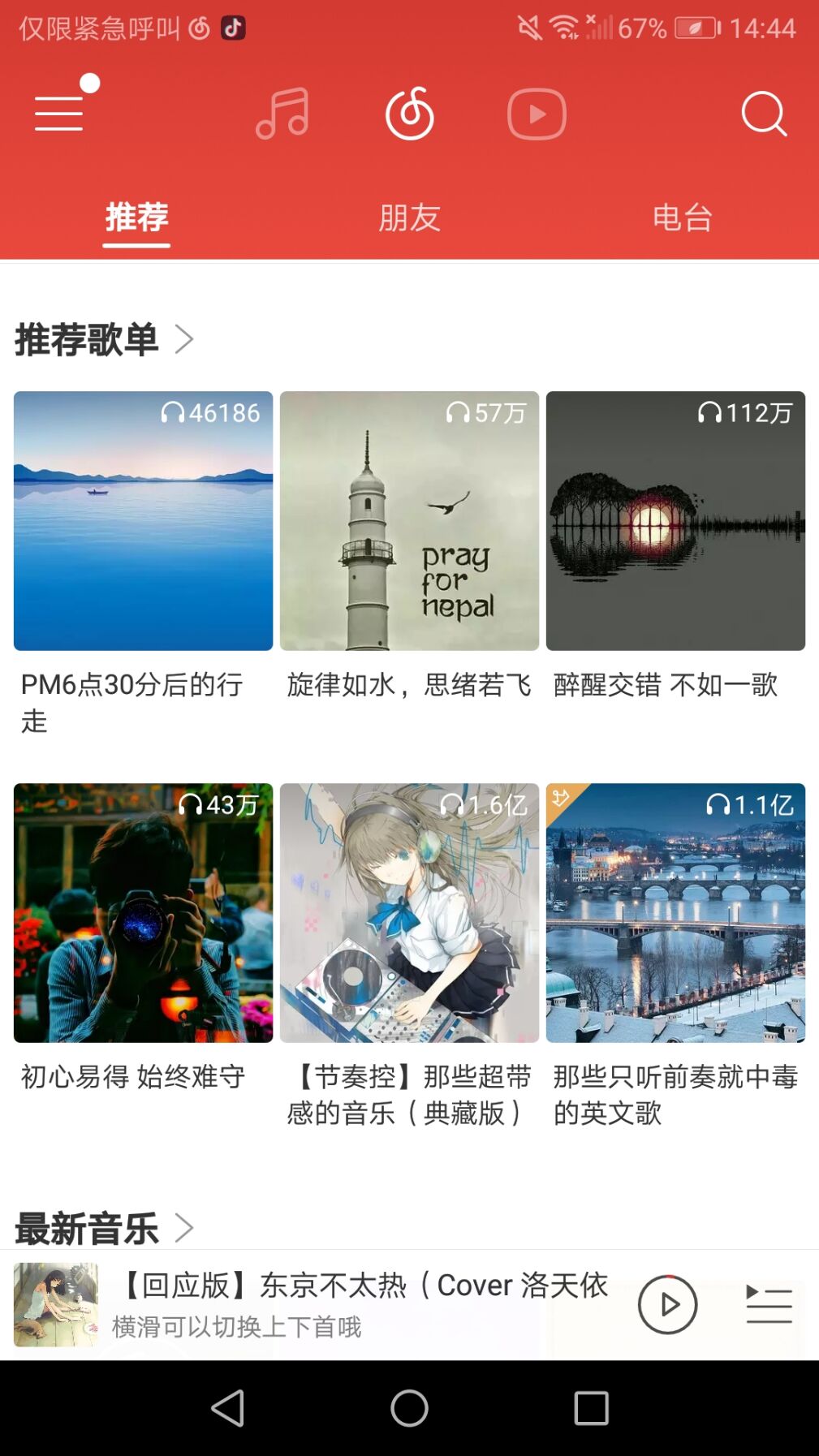Tap the music note icon in top bar
The width and height of the screenshot is (819, 1456).
[x=282, y=114]
